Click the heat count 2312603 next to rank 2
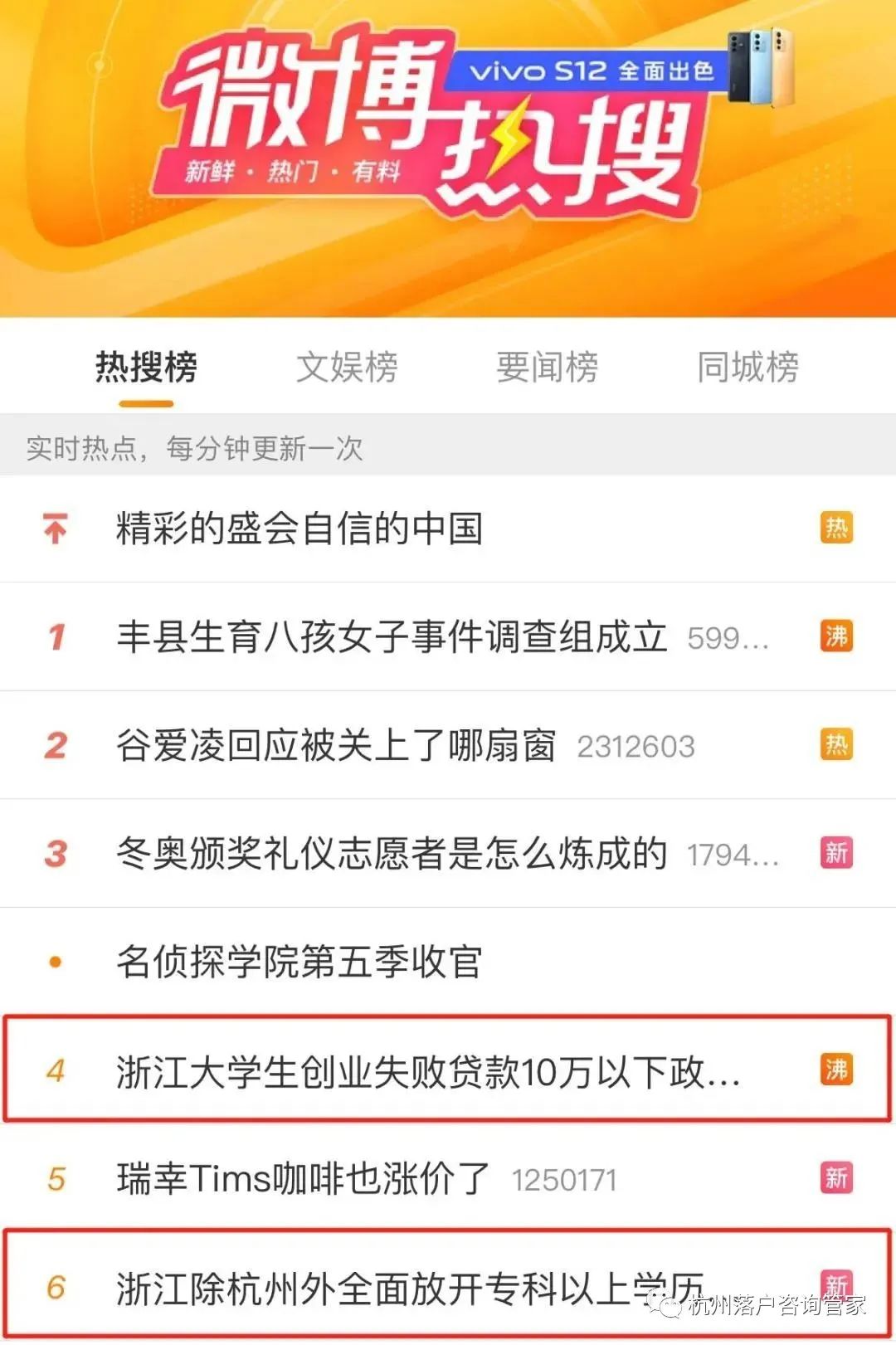 pos(635,746)
